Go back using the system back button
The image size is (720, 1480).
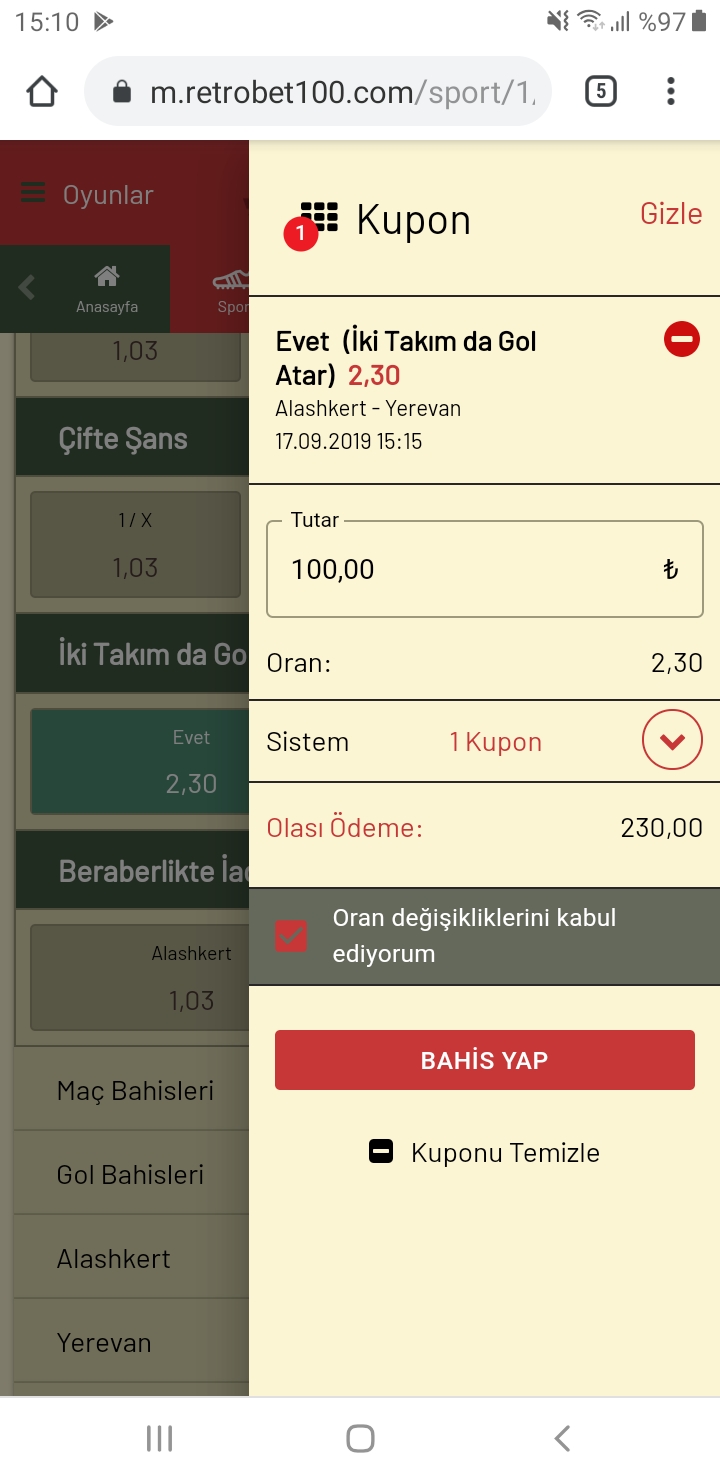(x=562, y=1439)
